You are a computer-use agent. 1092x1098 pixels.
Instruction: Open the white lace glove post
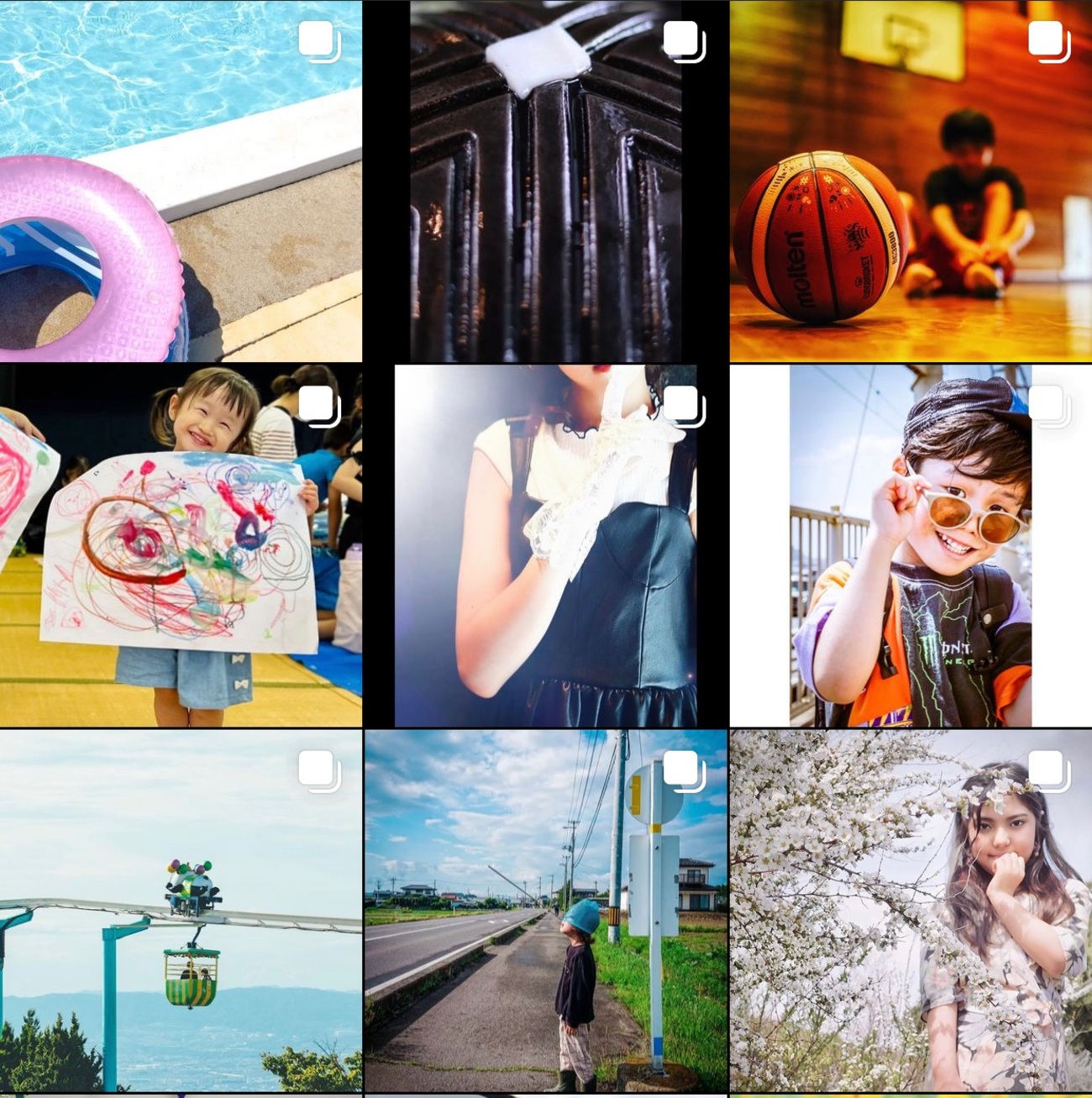[x=546, y=545]
